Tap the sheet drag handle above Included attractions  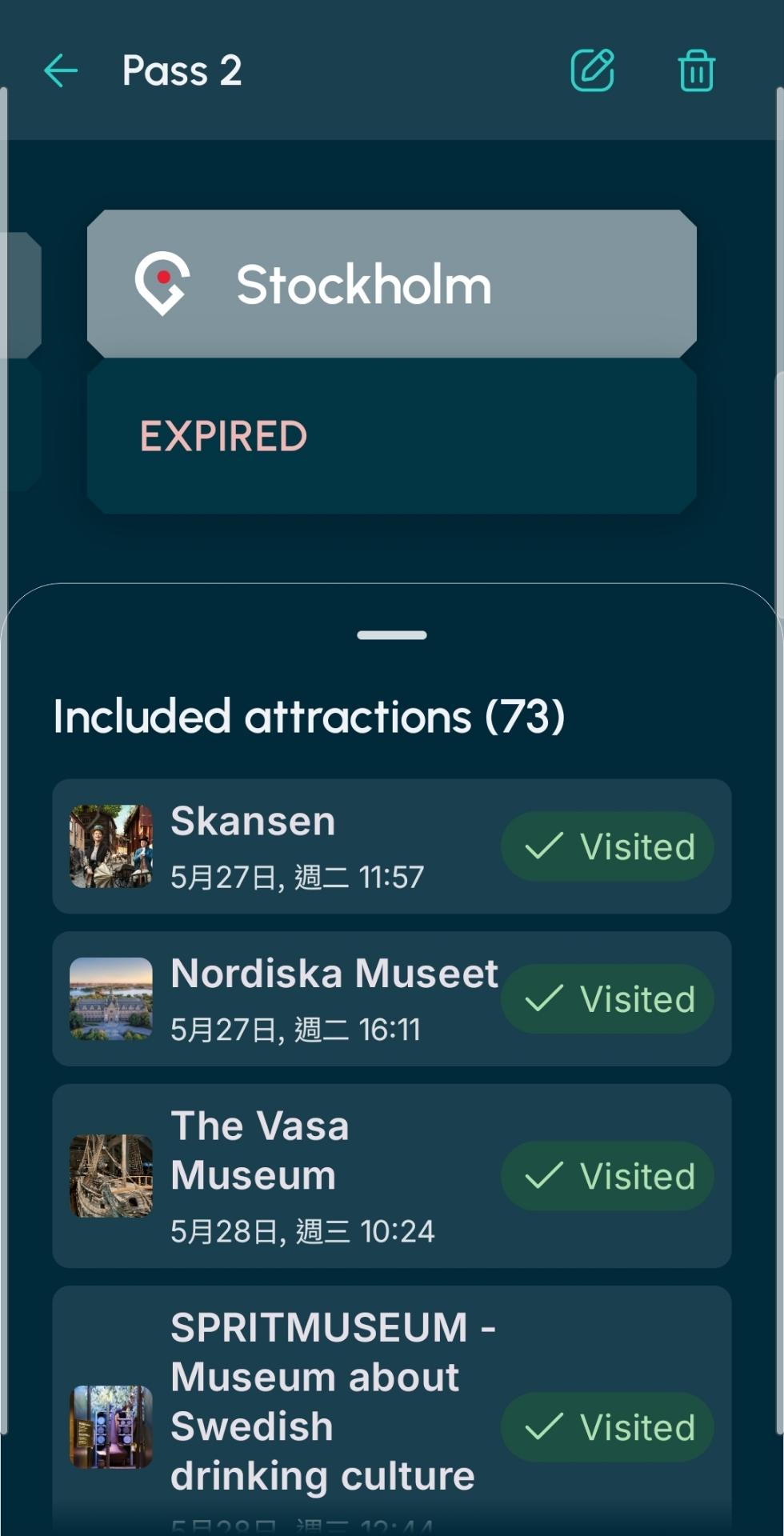coord(391,635)
